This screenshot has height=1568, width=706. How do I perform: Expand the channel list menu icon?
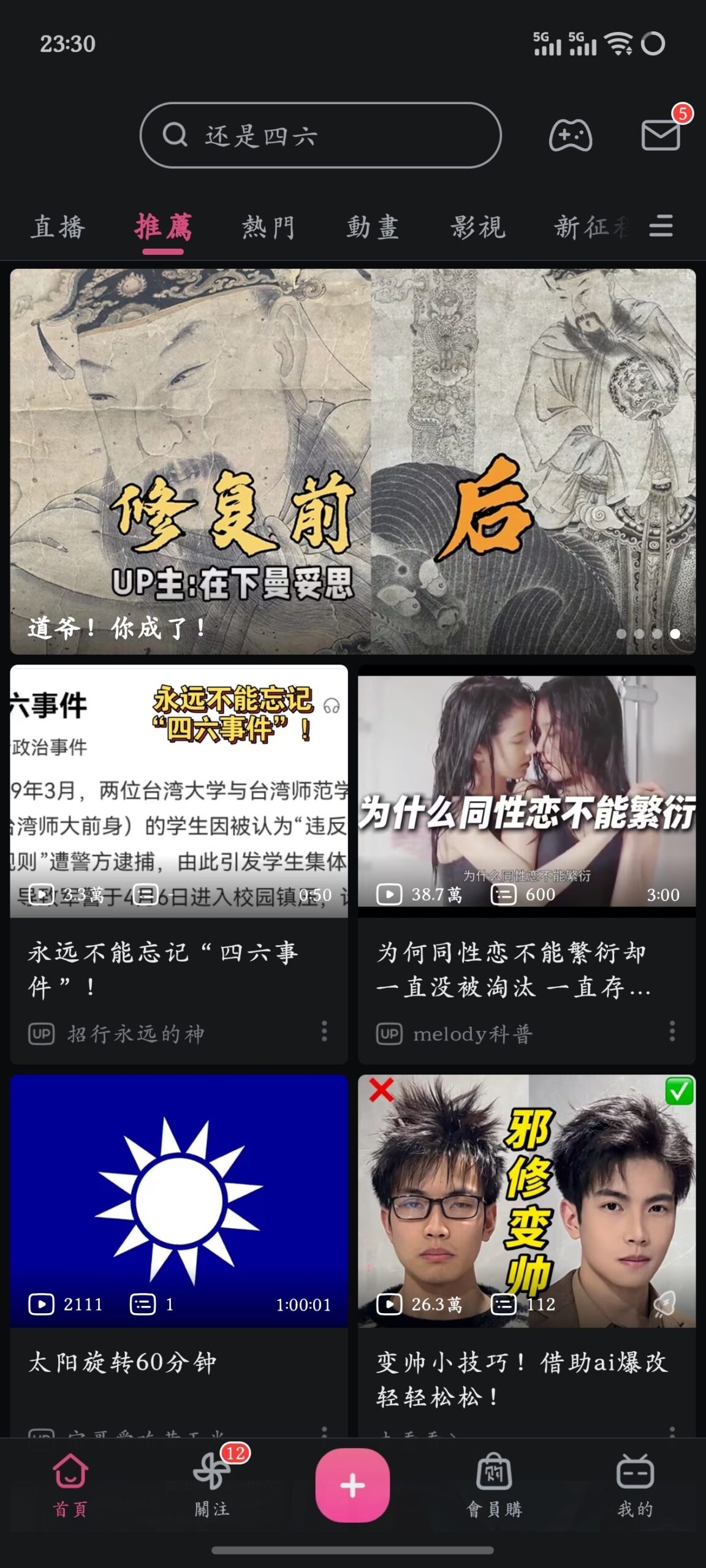click(661, 226)
